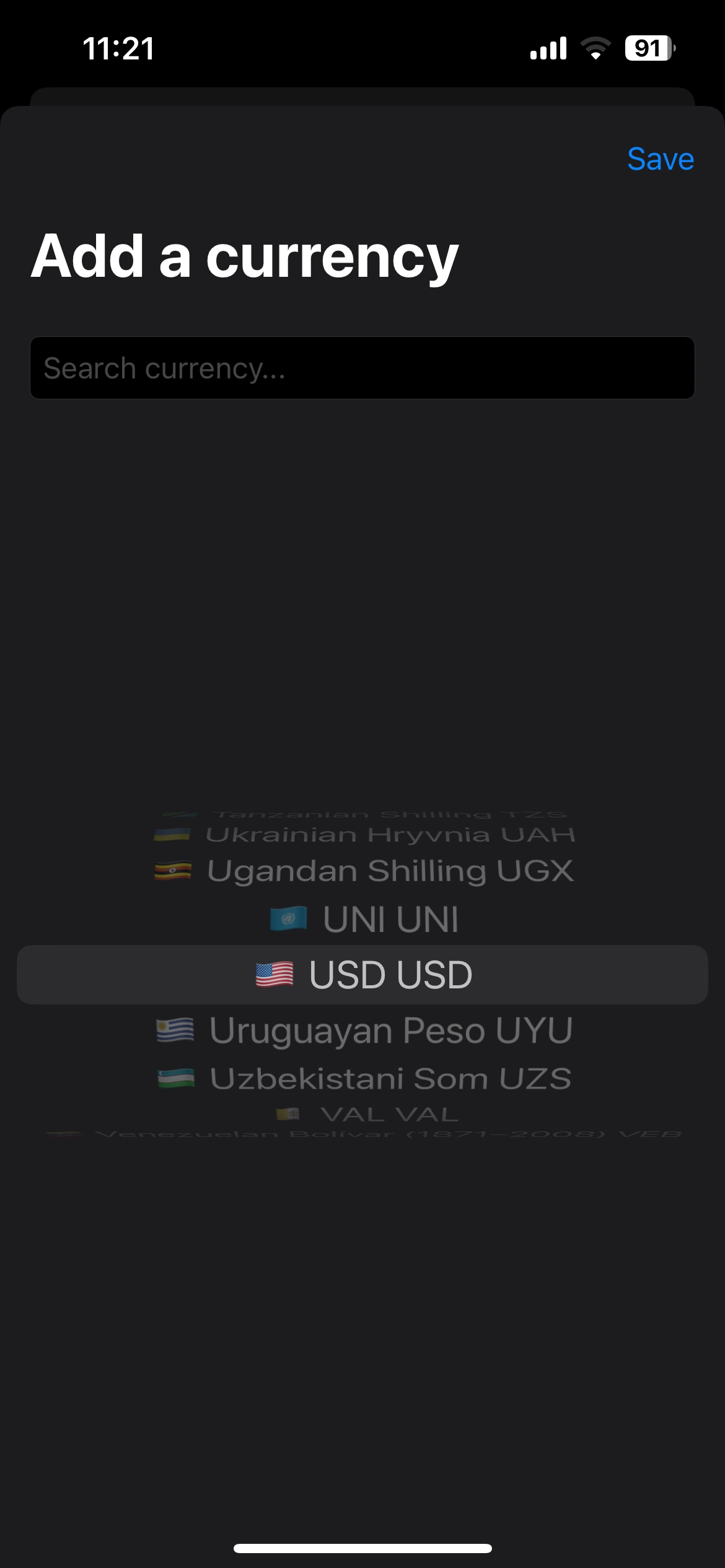Save the selected currency
Viewport: 725px width, 1568px height.
pyautogui.click(x=660, y=159)
